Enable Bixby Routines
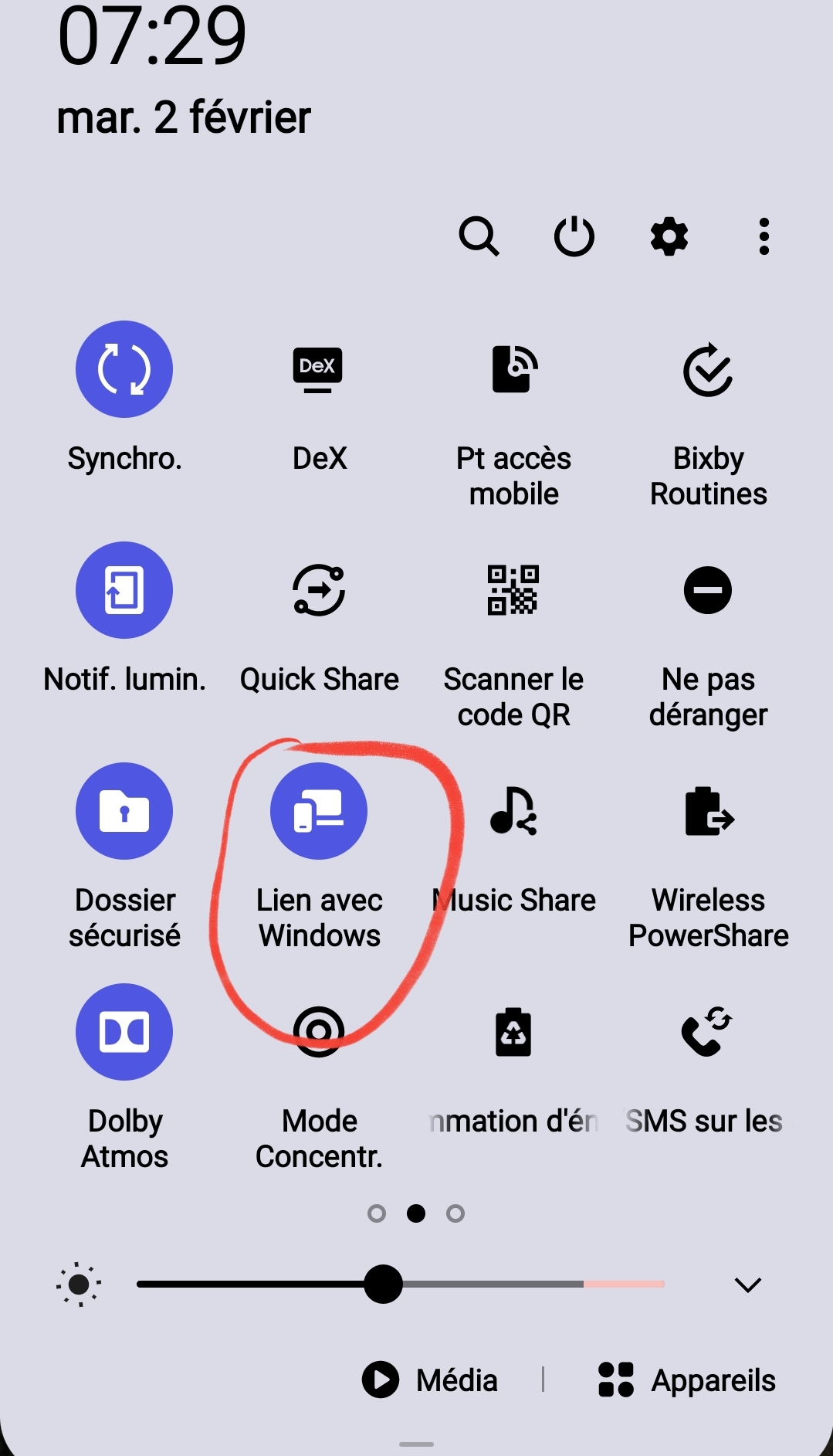 [x=708, y=369]
